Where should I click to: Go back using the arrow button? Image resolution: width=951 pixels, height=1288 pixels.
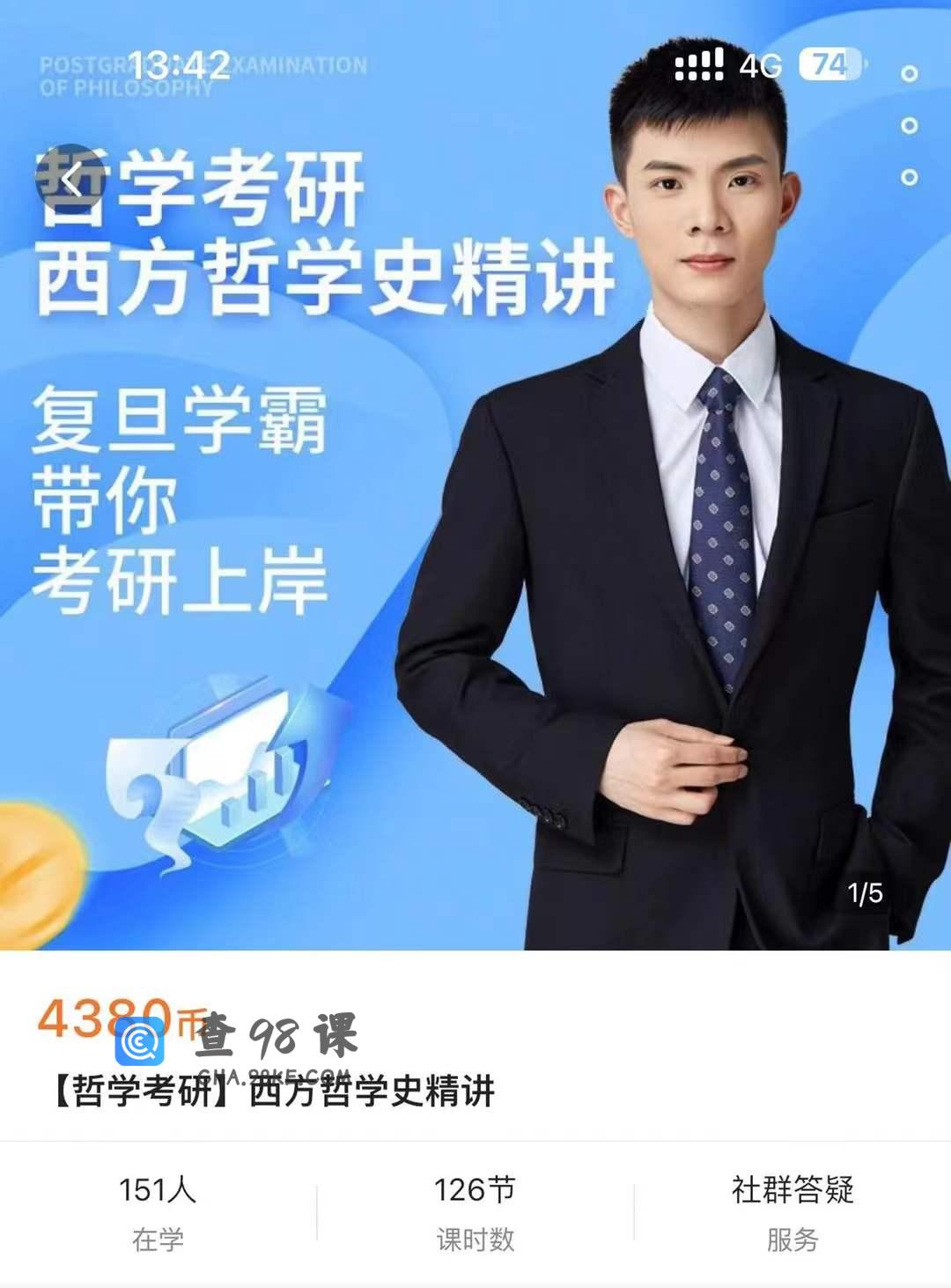pos(71,181)
